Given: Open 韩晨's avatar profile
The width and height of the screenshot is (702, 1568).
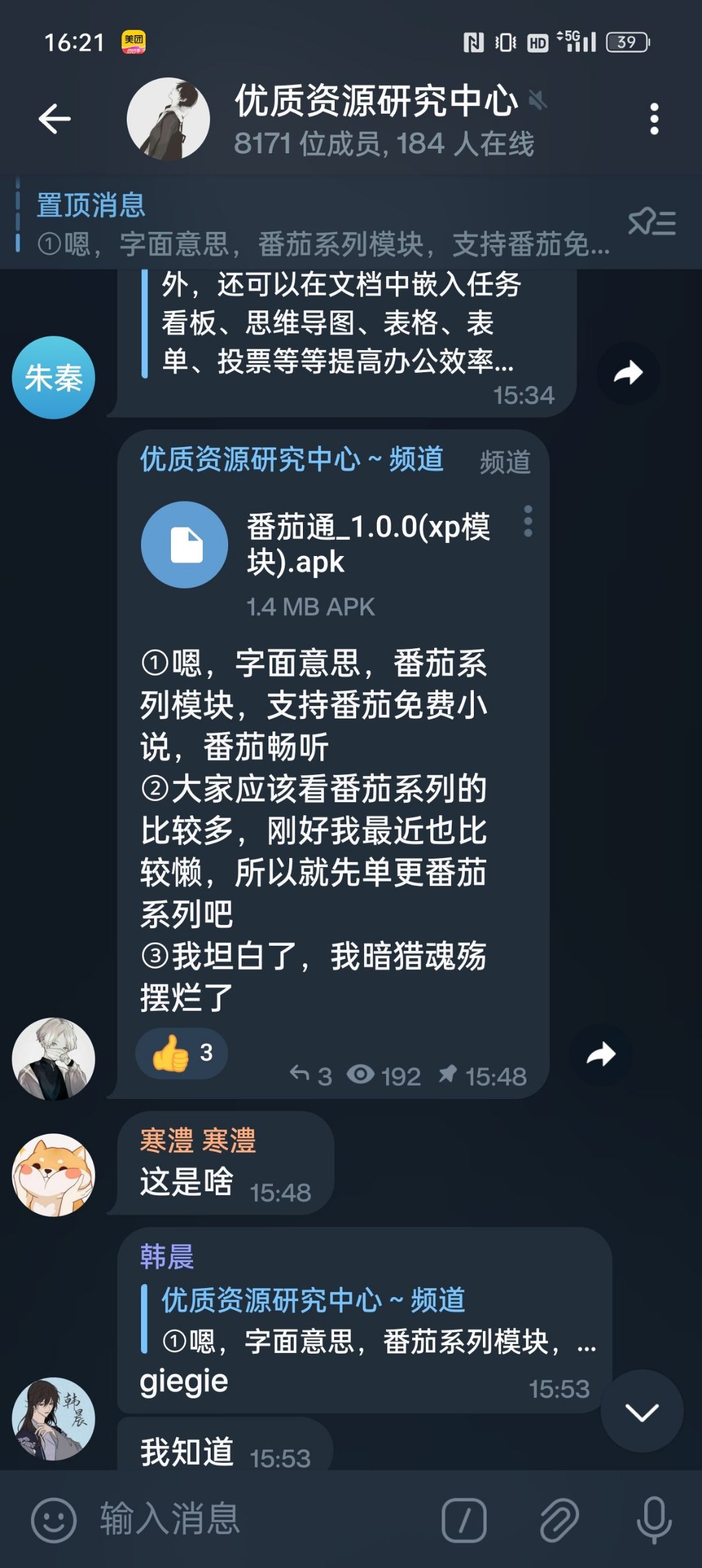Looking at the screenshot, I should coord(53,1419).
